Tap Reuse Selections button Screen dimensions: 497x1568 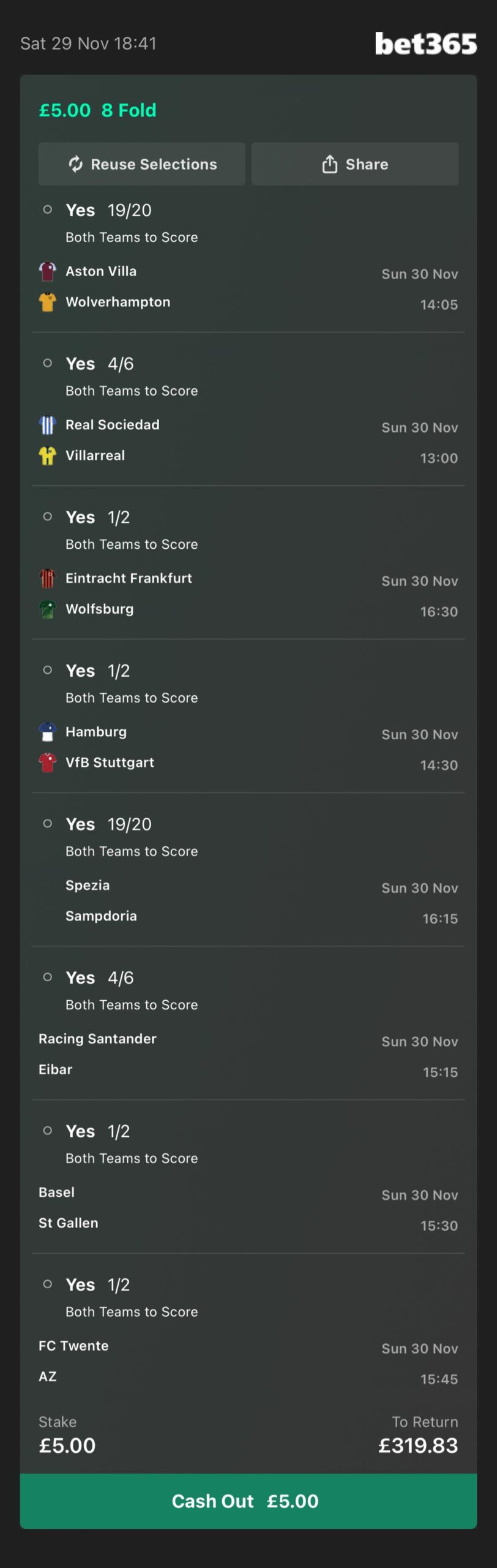[x=142, y=164]
